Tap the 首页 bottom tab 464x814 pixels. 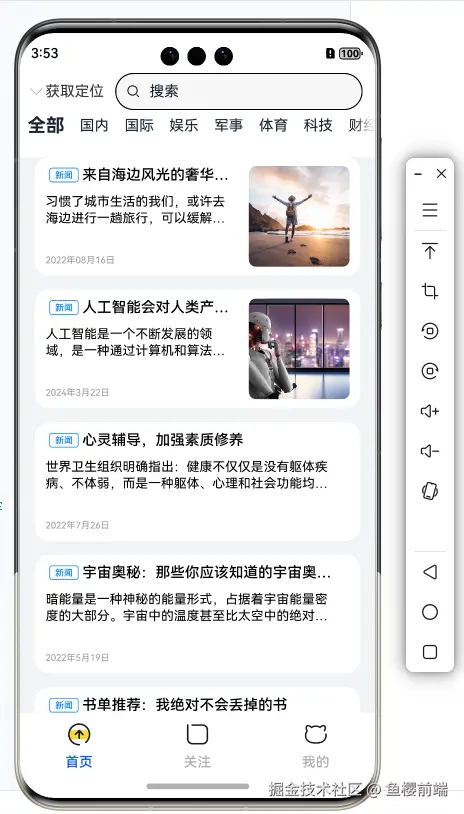(79, 747)
